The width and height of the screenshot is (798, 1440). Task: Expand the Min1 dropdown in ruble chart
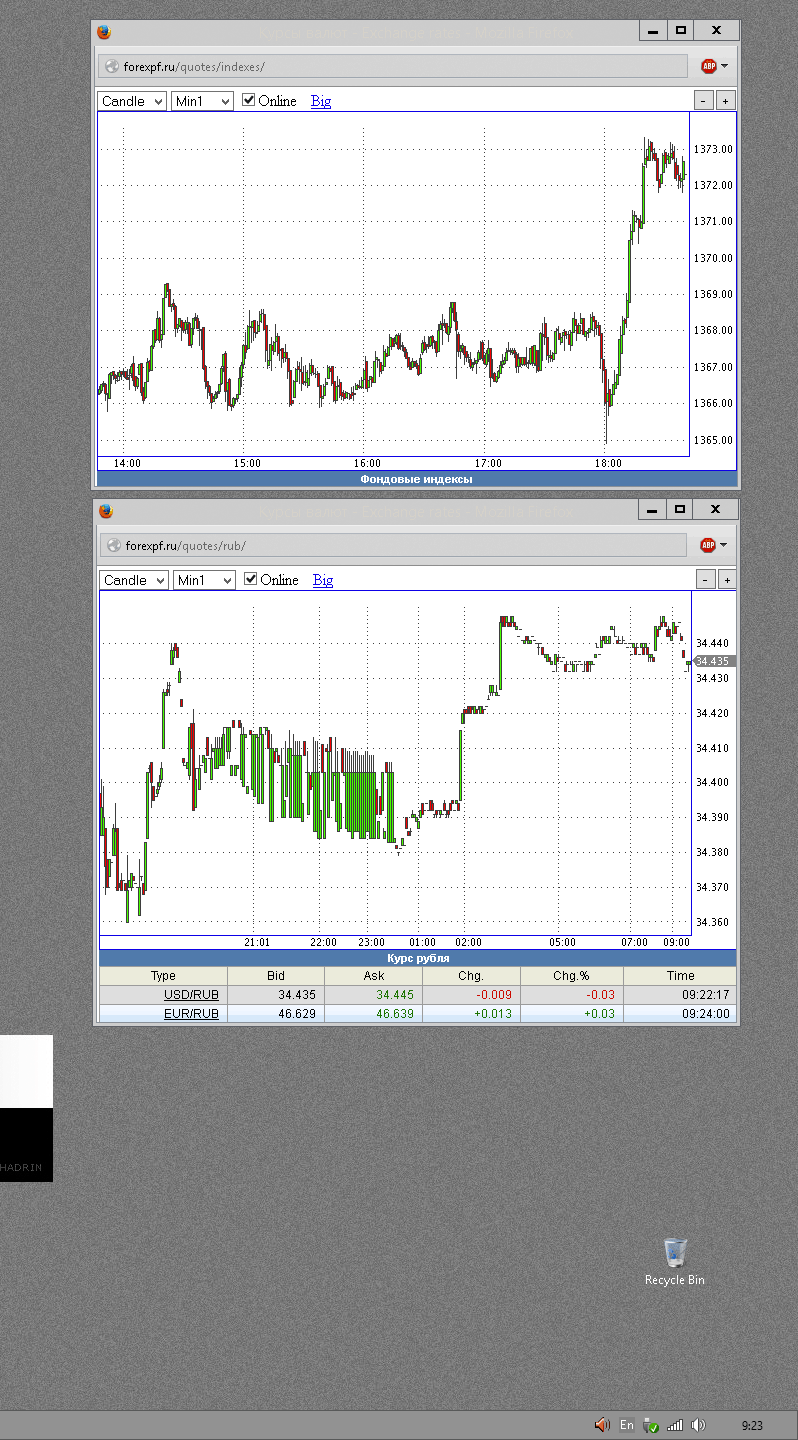tap(204, 580)
